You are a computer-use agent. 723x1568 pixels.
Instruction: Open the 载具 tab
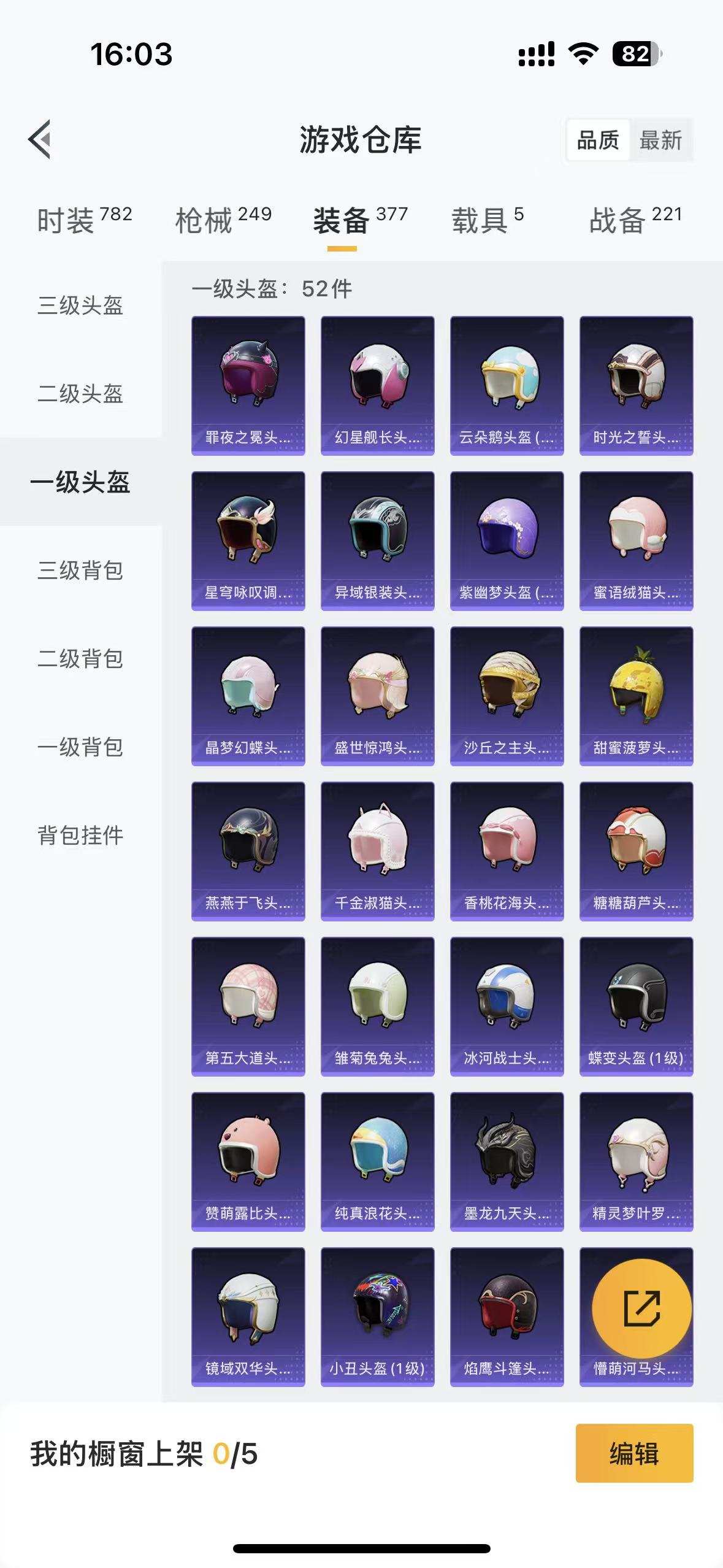488,220
